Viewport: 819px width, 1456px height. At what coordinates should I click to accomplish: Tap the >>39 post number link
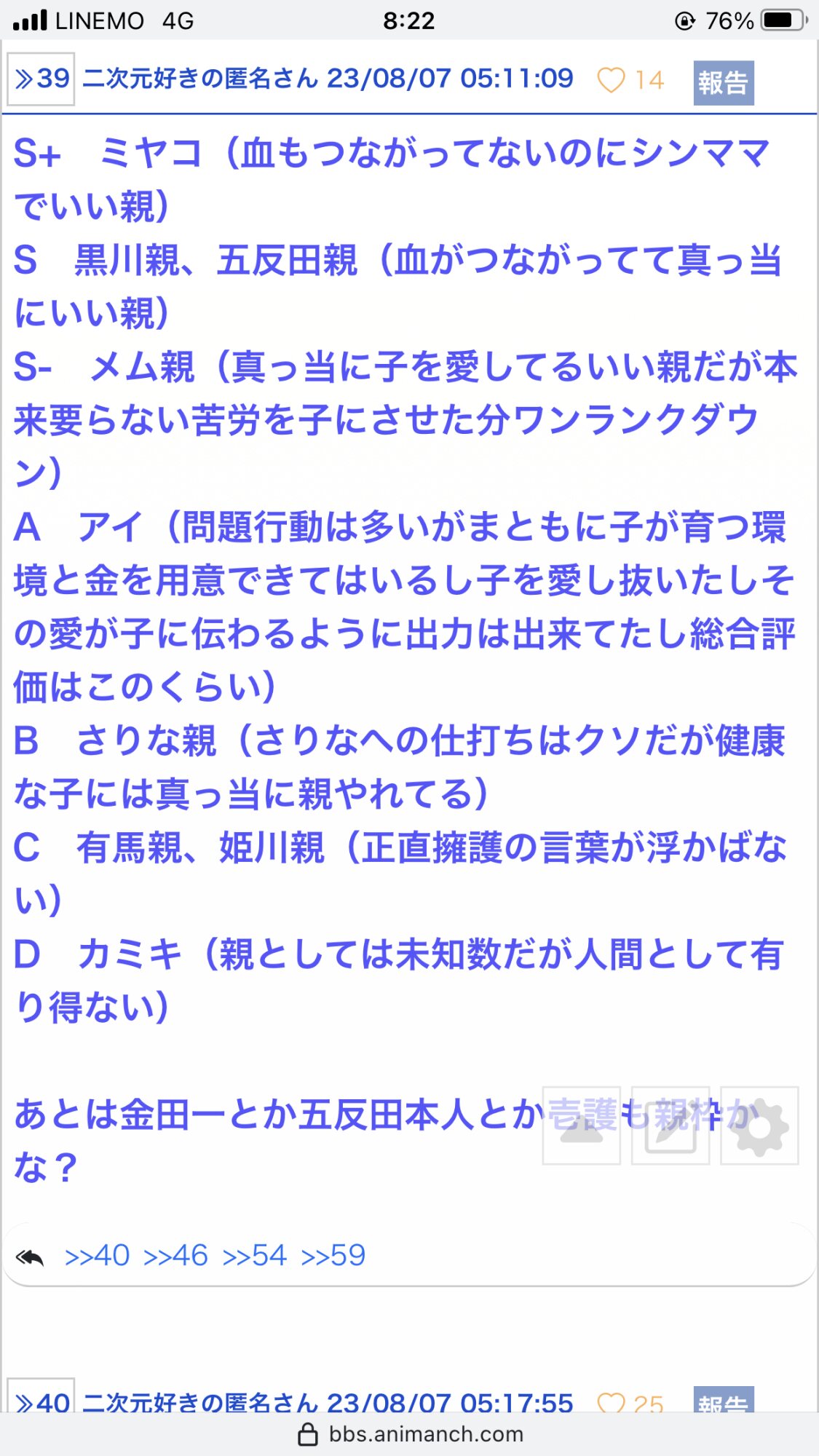(41, 79)
